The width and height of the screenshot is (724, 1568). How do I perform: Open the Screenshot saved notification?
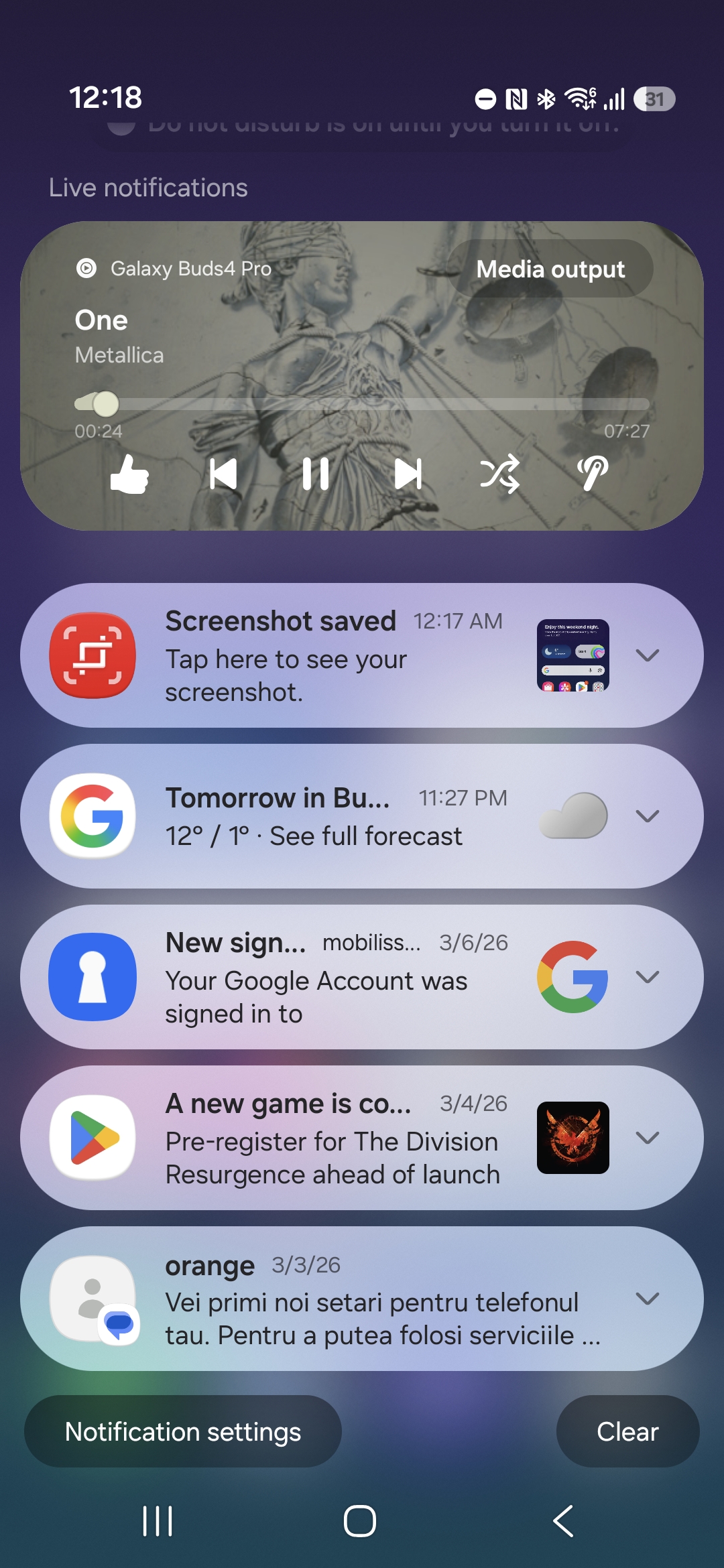(x=335, y=655)
